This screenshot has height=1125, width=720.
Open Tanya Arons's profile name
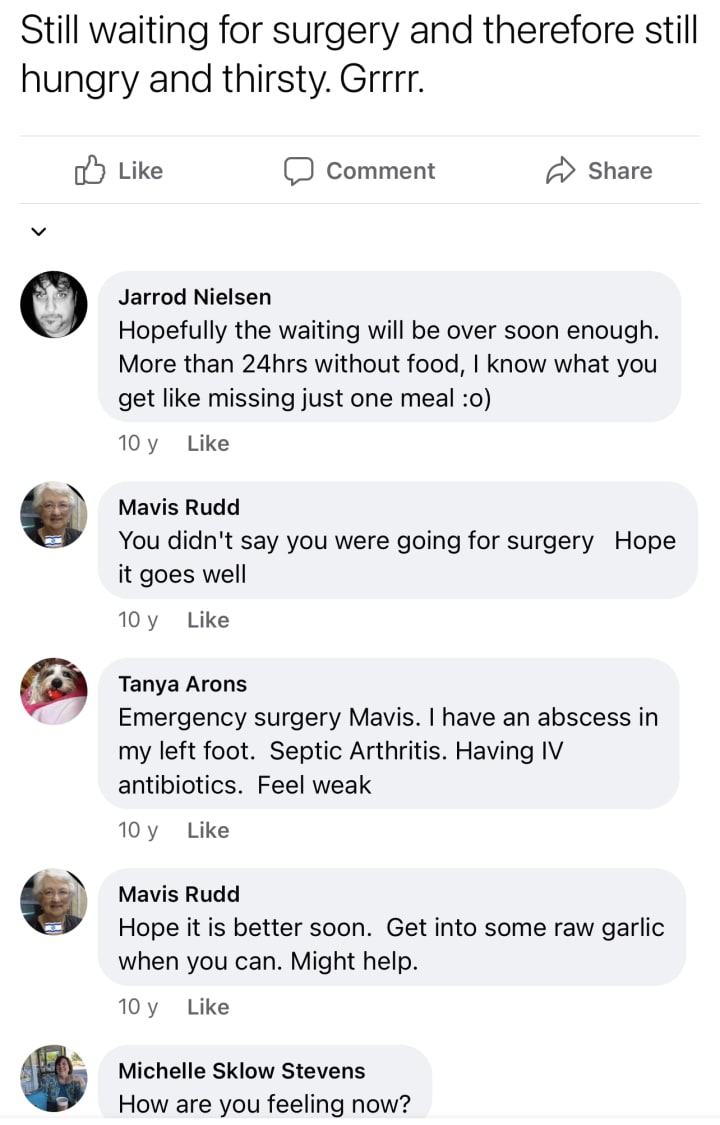click(x=182, y=684)
